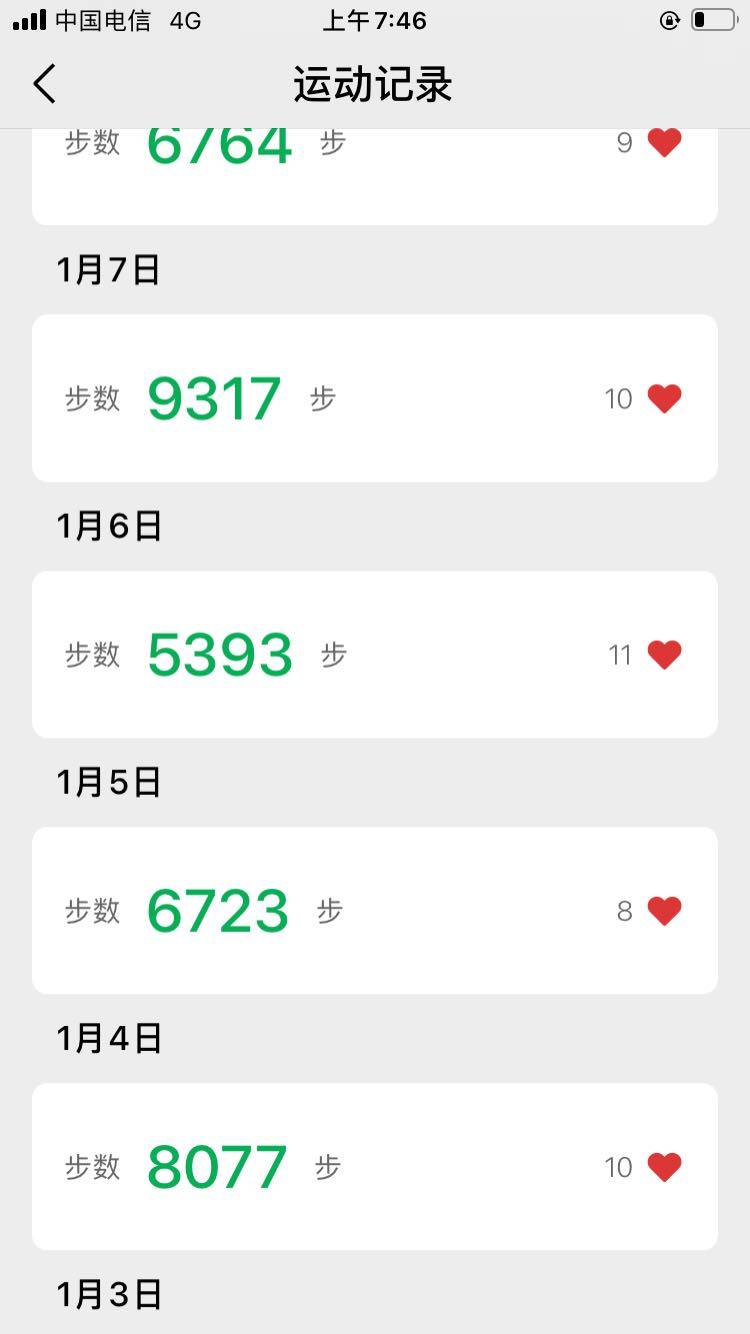Tap the heart on the 8077 steps card

click(664, 1167)
